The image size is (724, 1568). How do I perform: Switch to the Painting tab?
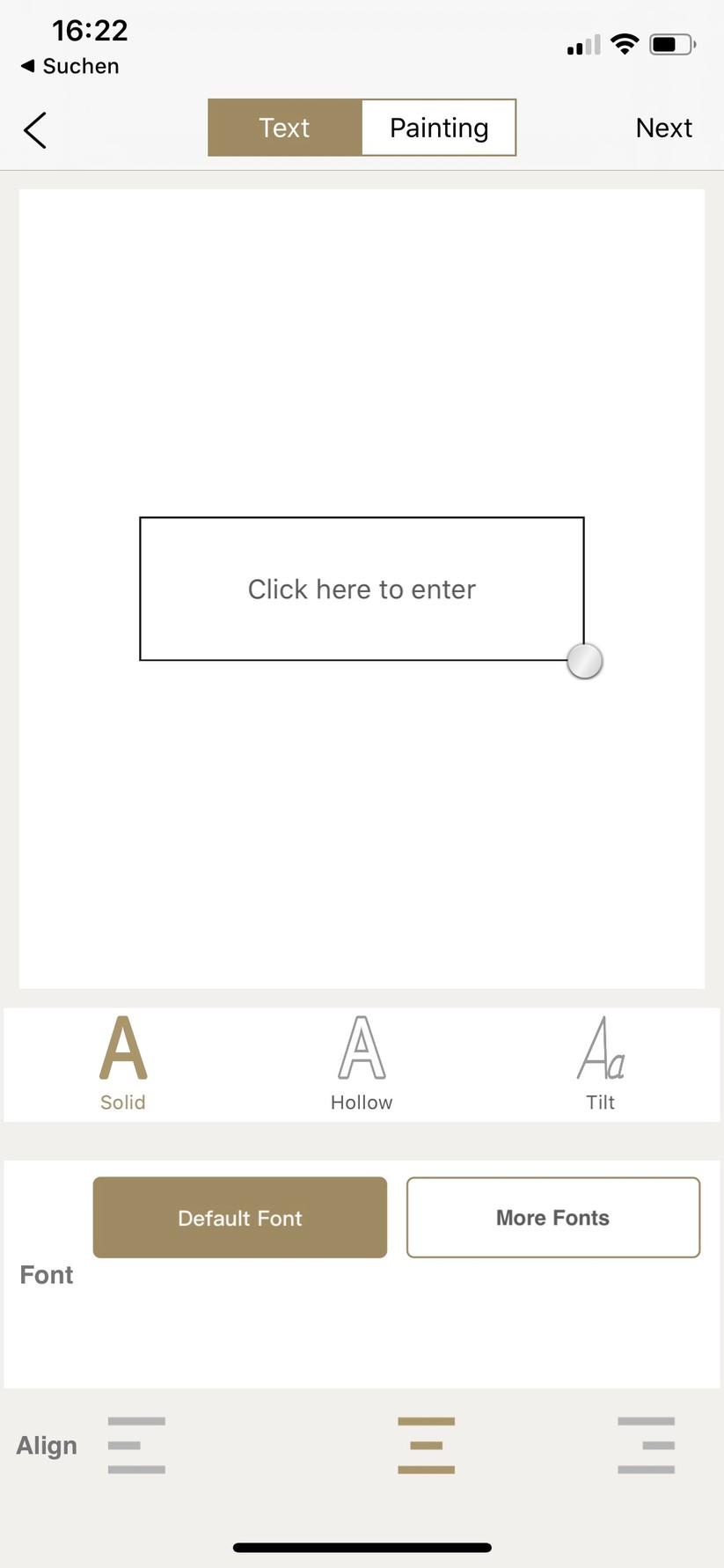coord(438,128)
